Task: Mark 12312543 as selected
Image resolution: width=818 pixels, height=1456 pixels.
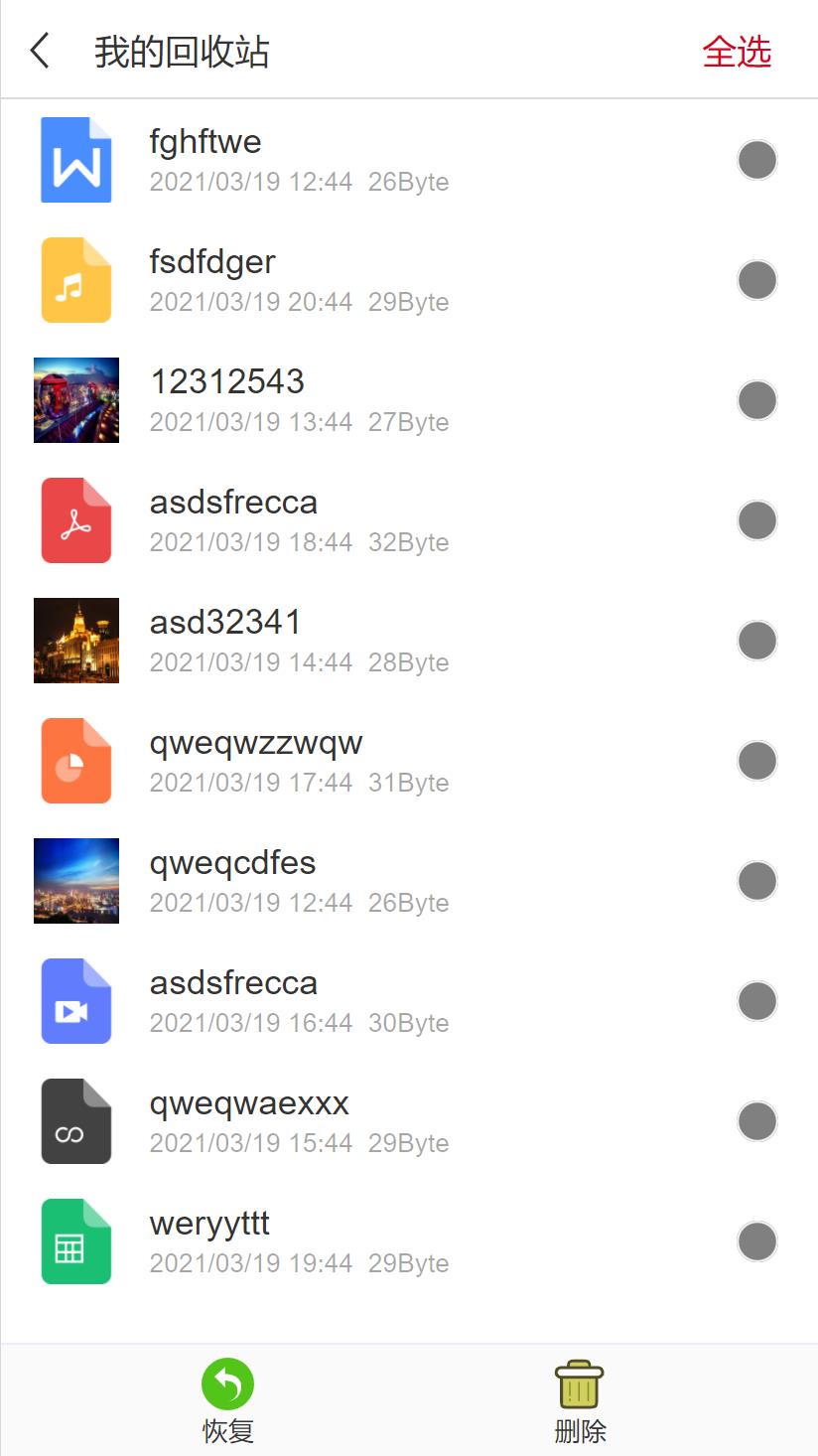Action: click(x=757, y=400)
